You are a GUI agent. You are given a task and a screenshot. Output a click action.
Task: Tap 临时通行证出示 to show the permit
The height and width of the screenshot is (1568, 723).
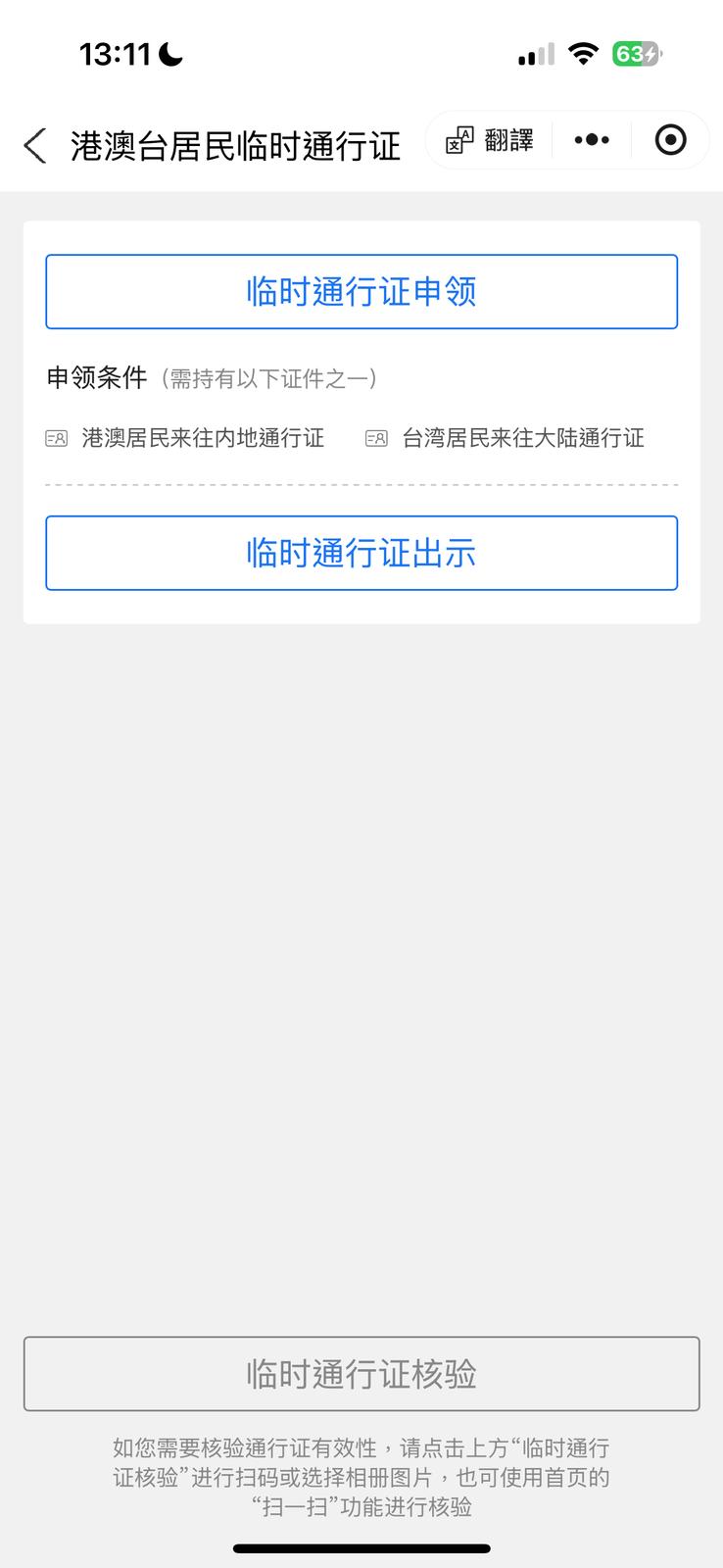[x=361, y=554]
